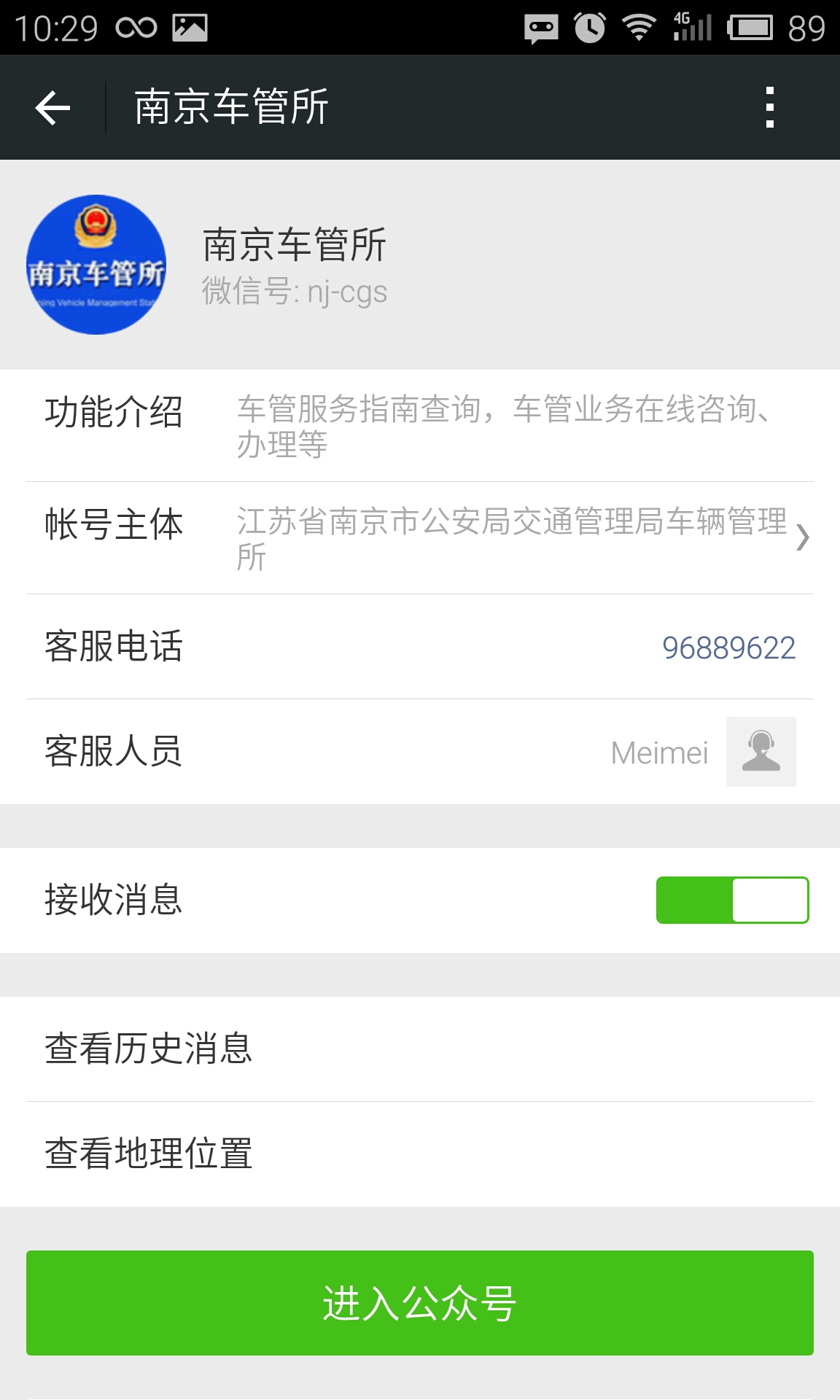
Task: Open 查看地理位置 location view
Action: 420,1154
